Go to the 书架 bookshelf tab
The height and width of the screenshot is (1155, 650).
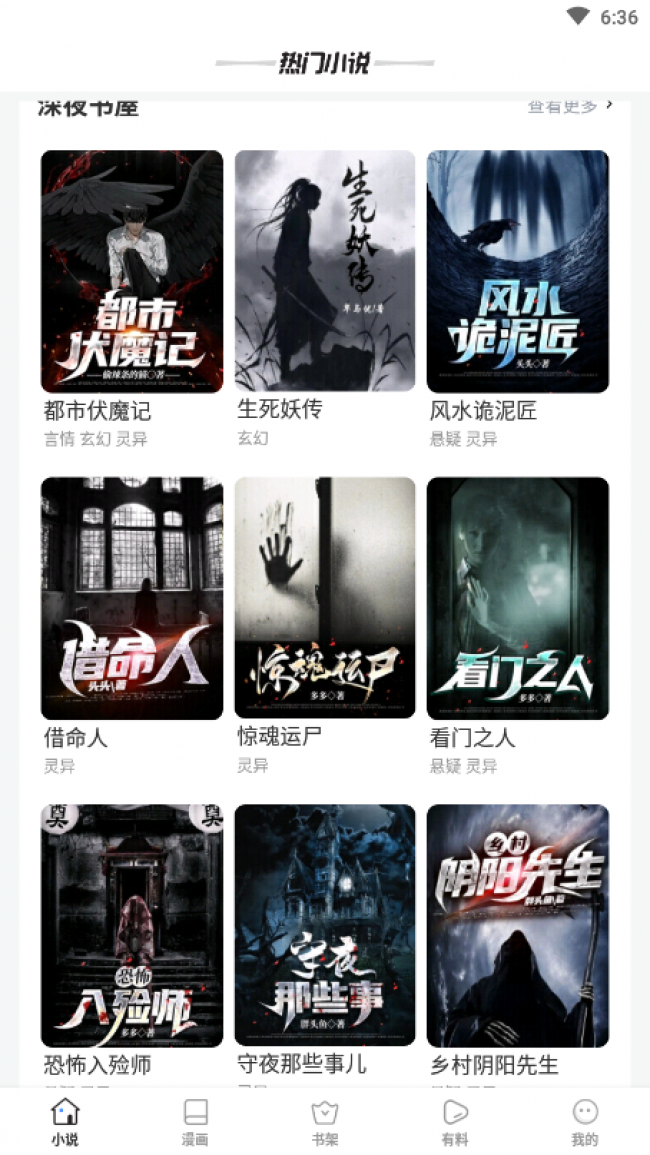point(325,1122)
